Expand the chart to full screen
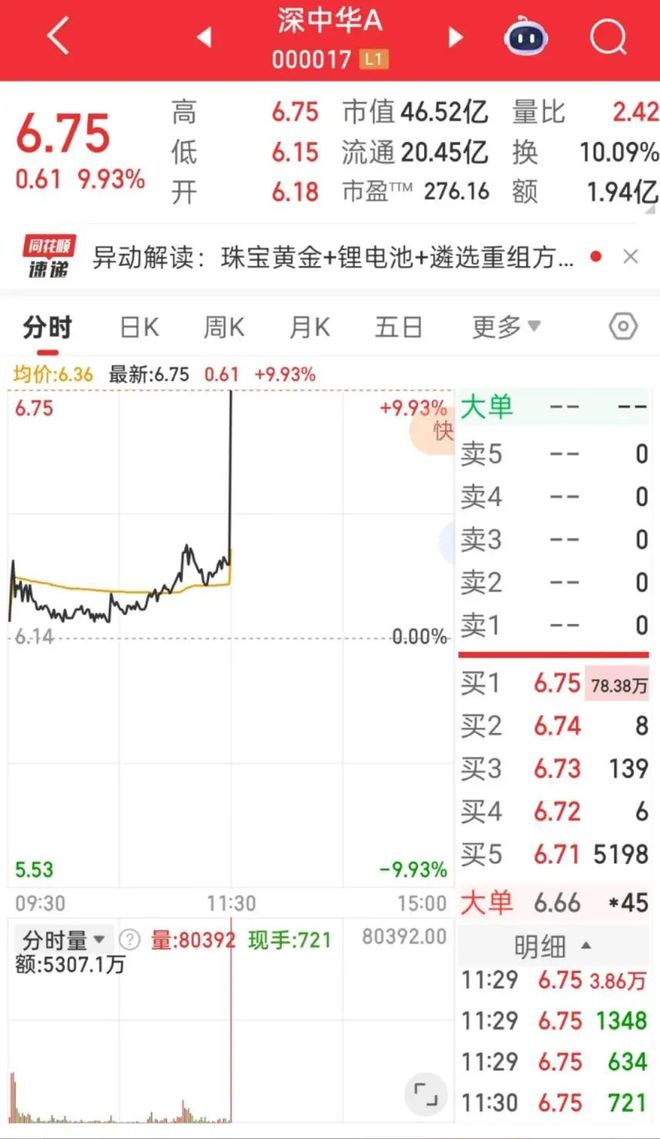660x1139 pixels. pyautogui.click(x=425, y=1094)
